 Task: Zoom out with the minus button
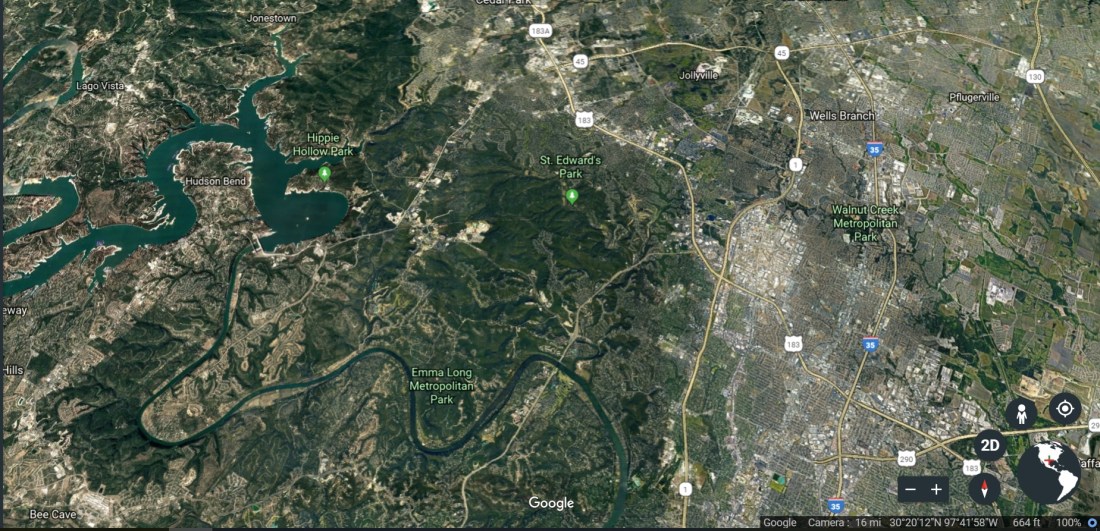click(908, 489)
